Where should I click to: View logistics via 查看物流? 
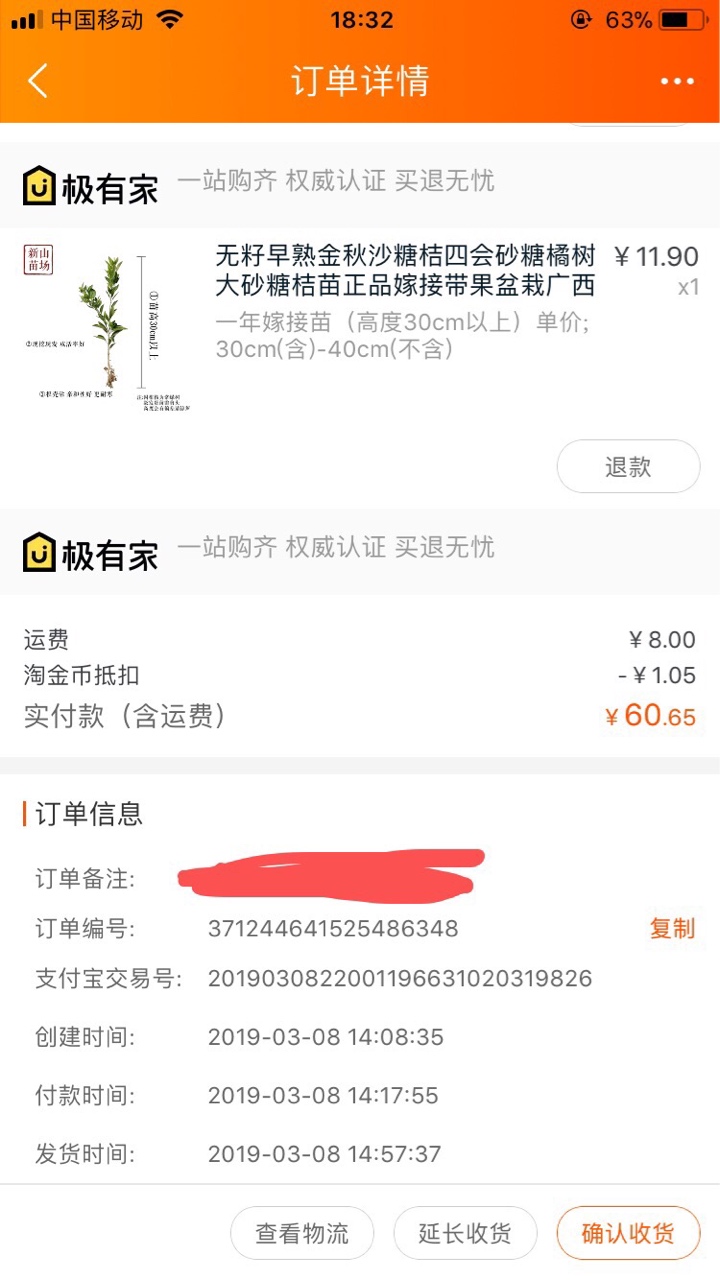(302, 1233)
